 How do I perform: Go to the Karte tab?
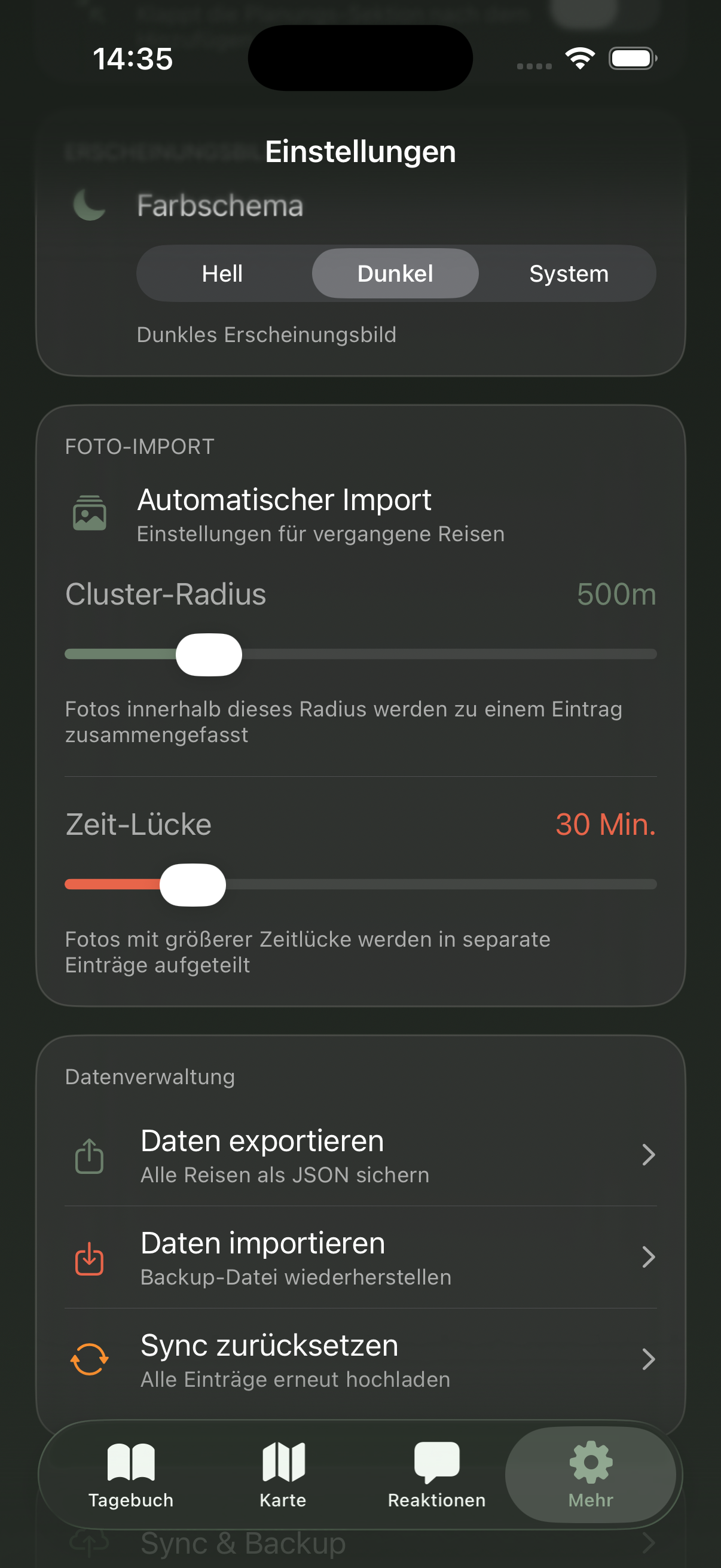point(283,1474)
